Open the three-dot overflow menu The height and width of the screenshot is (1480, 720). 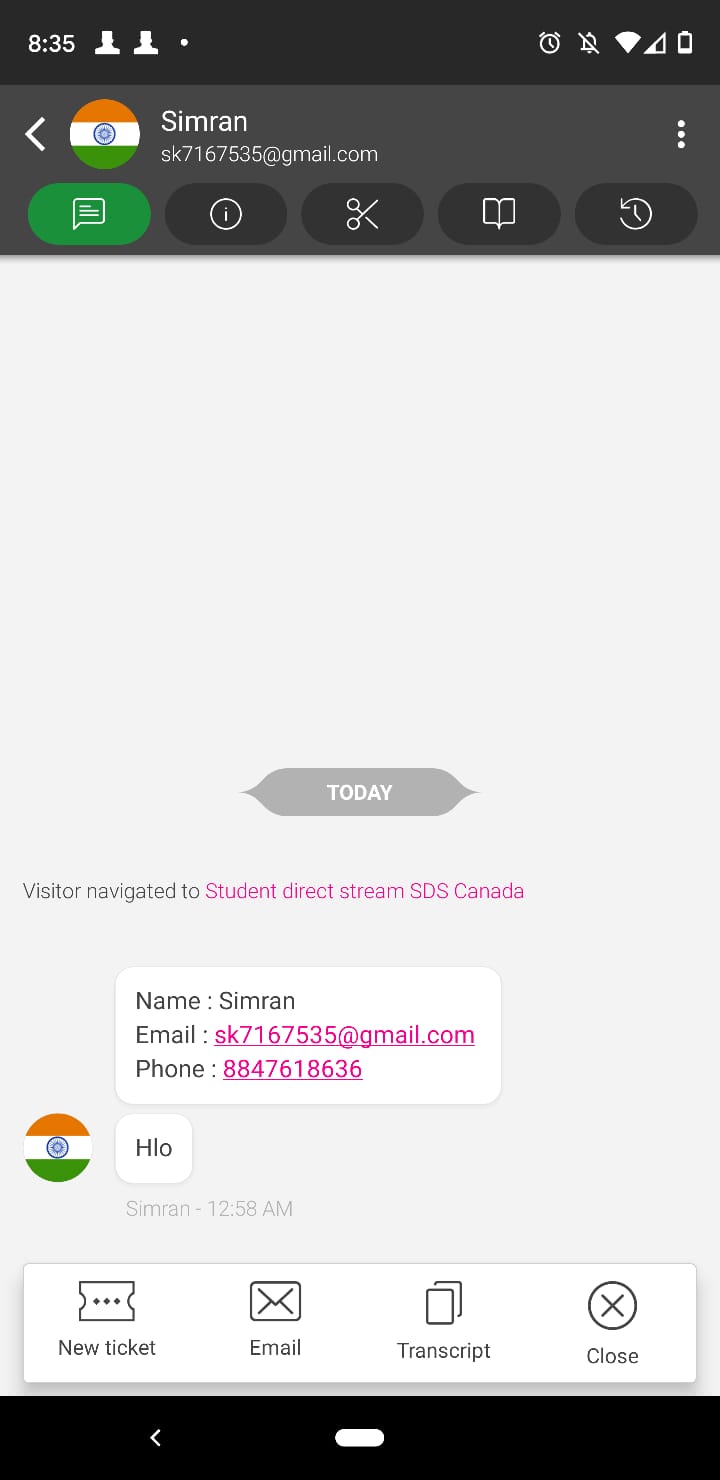click(x=681, y=134)
